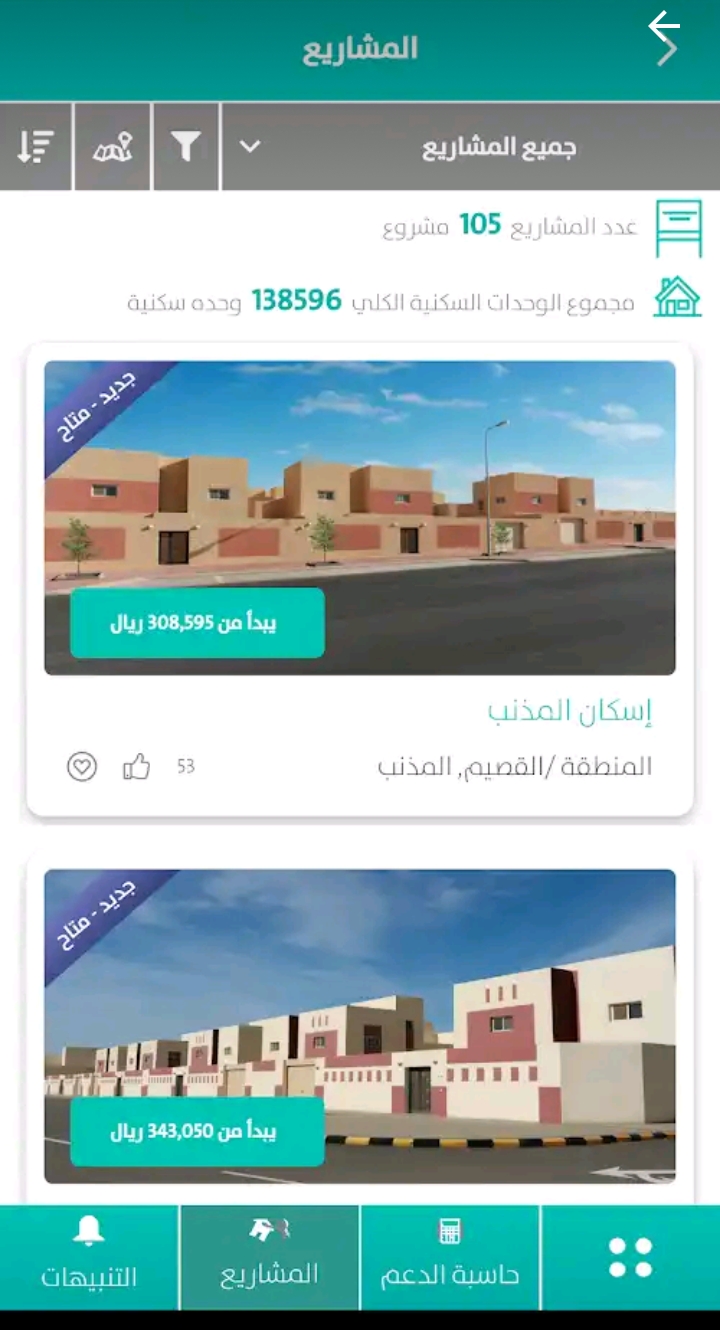Open the four-dot menu tab
Screen dimensions: 720x1330
click(630, 1257)
